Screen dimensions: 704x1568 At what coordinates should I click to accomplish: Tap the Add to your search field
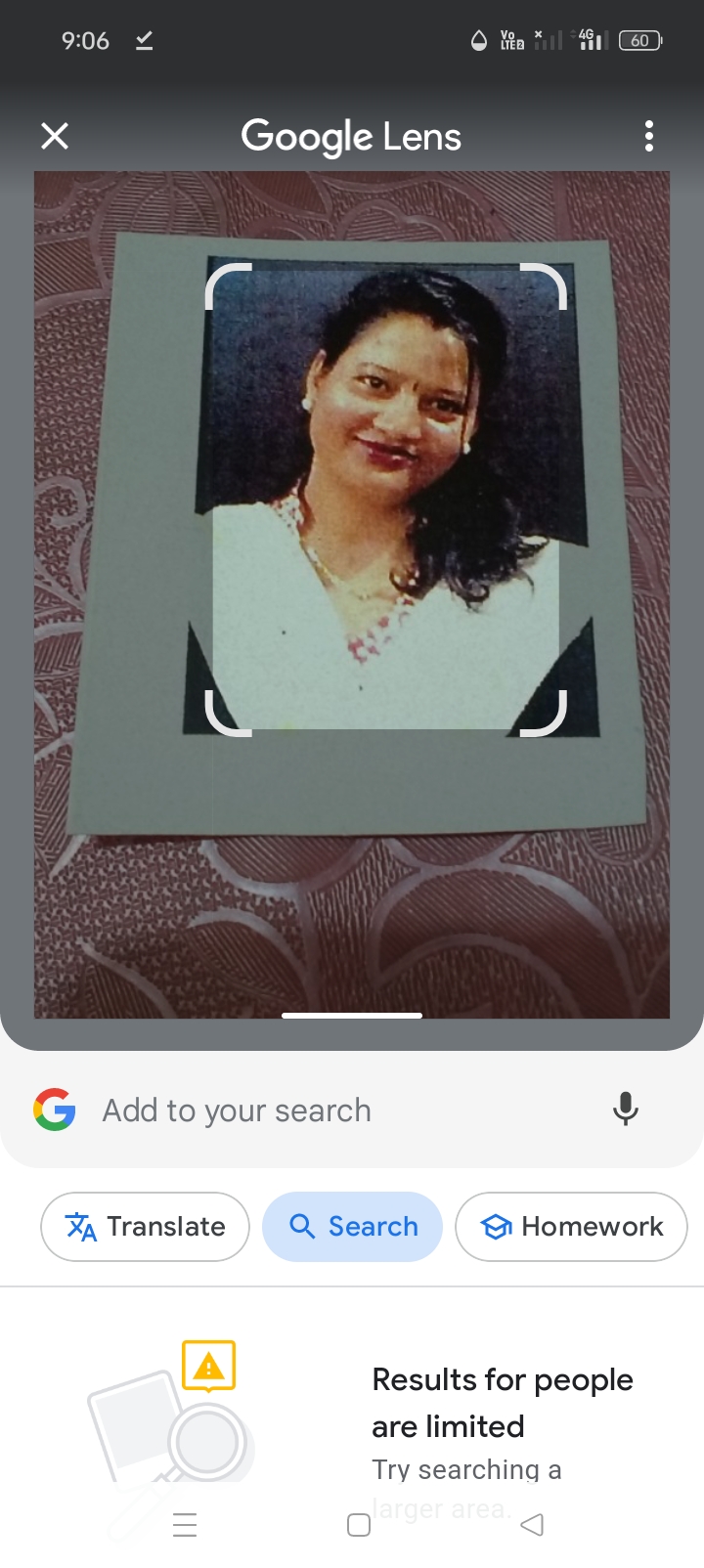(x=293, y=1111)
